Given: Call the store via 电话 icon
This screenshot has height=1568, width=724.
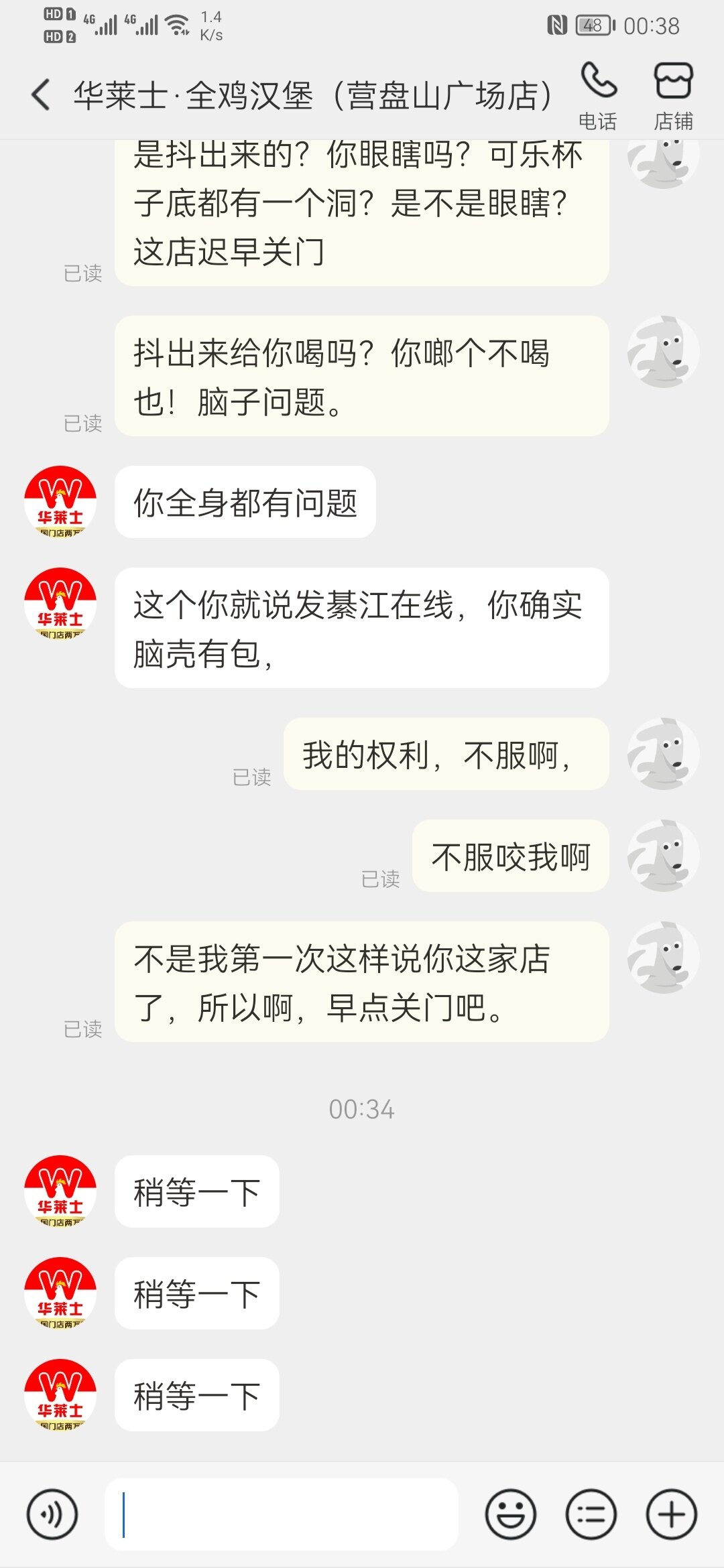Looking at the screenshot, I should pyautogui.click(x=598, y=94).
